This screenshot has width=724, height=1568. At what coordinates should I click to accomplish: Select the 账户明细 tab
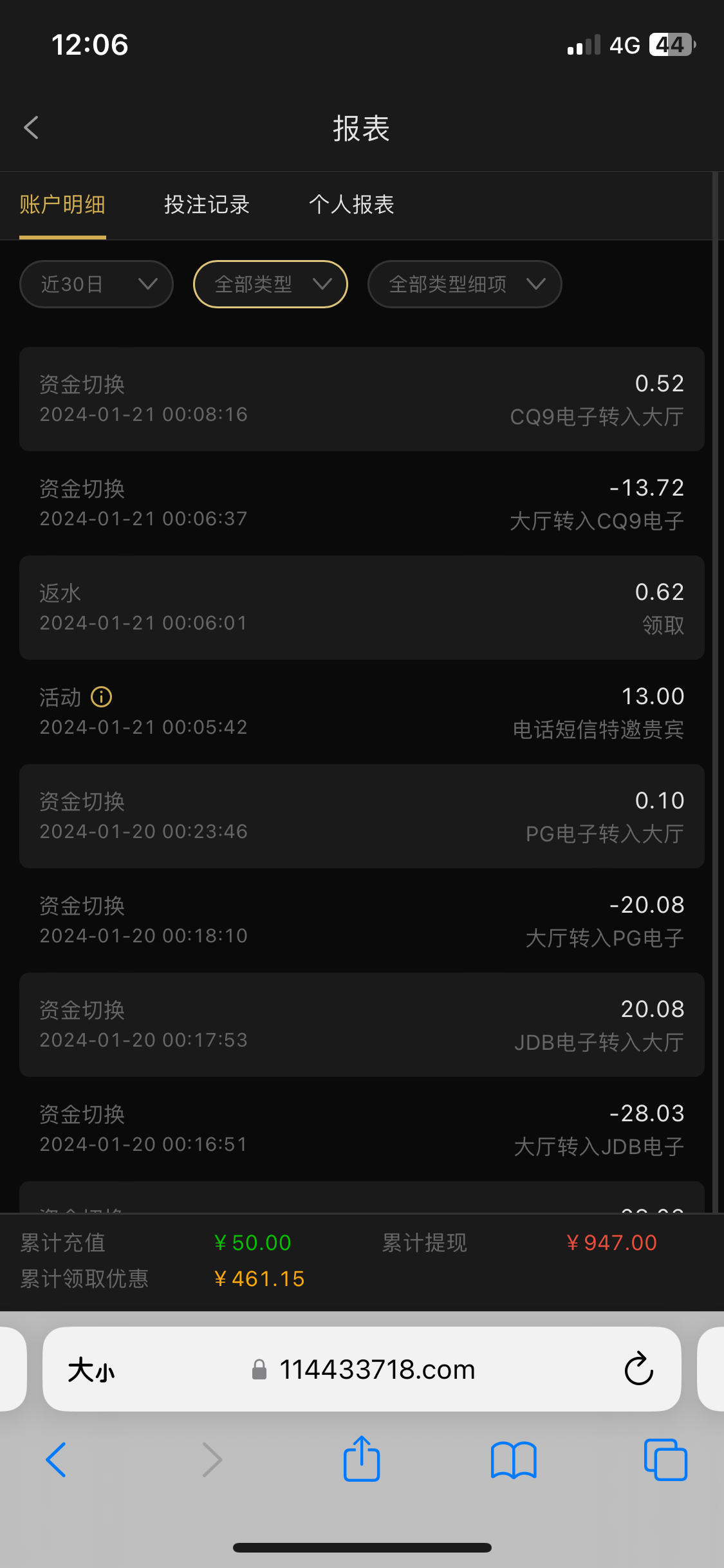(62, 204)
